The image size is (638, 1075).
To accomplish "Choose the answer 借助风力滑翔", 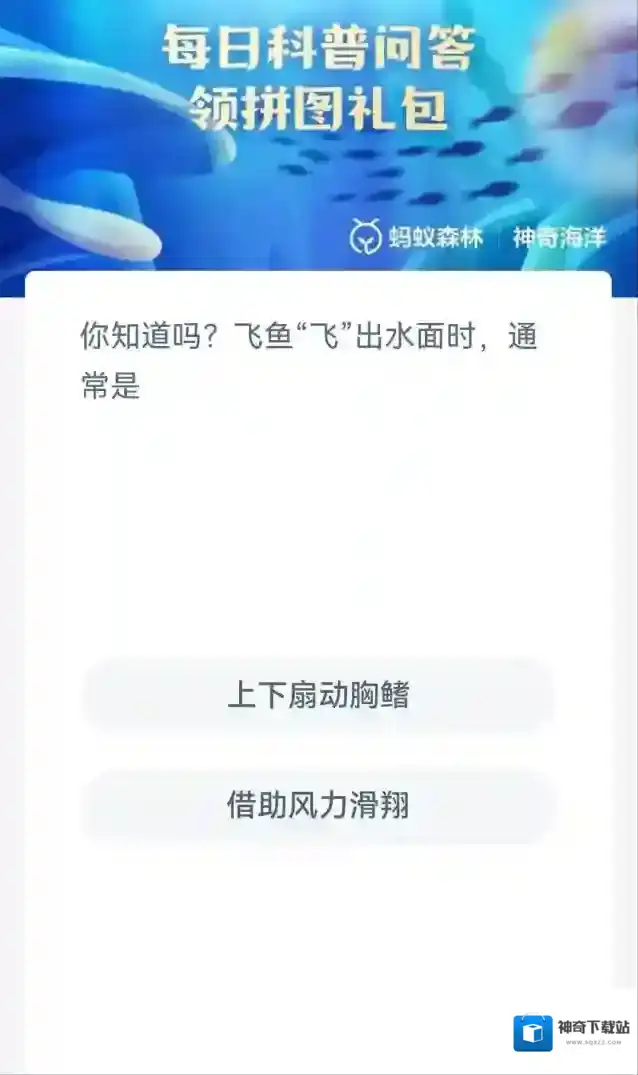I will [x=318, y=805].
